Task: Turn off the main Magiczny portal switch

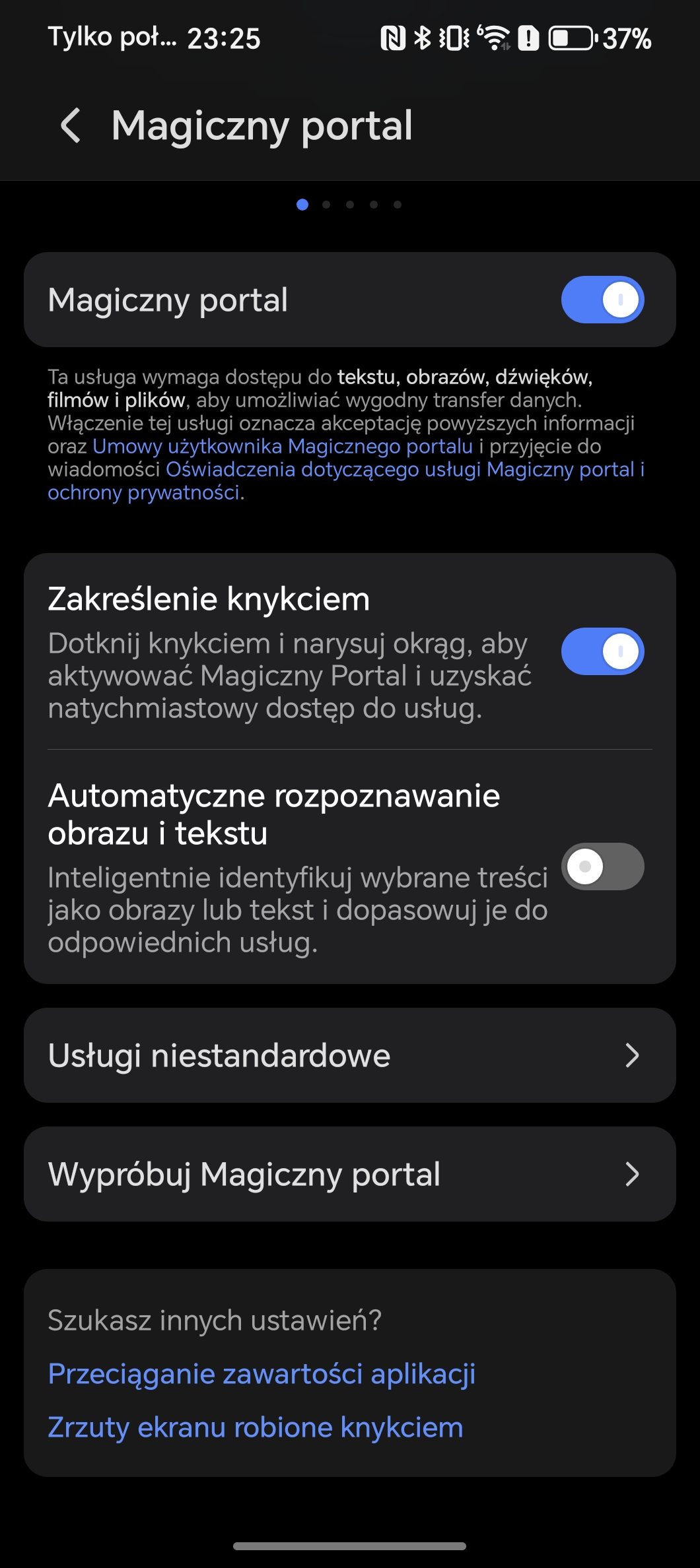Action: (x=602, y=300)
